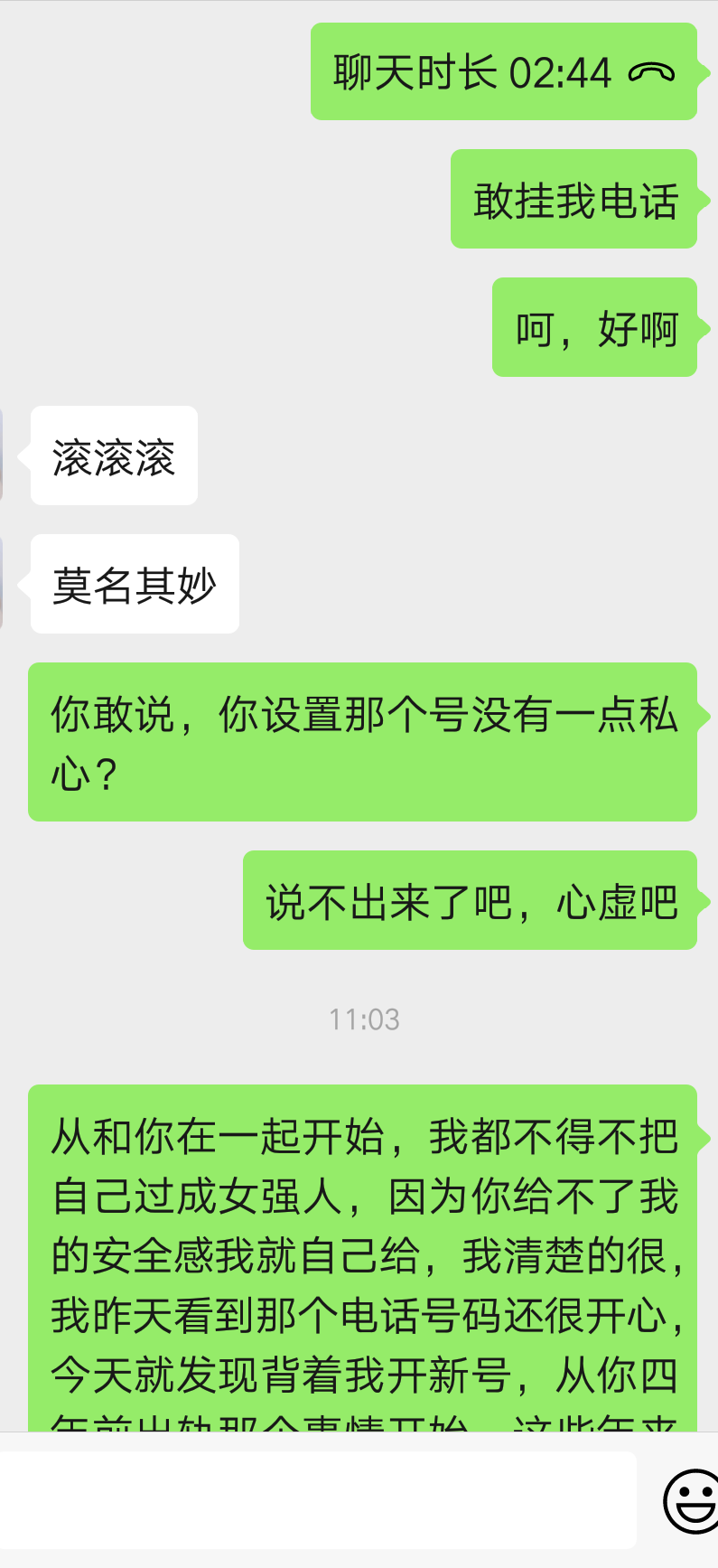Tap the message input field

coord(316,1500)
